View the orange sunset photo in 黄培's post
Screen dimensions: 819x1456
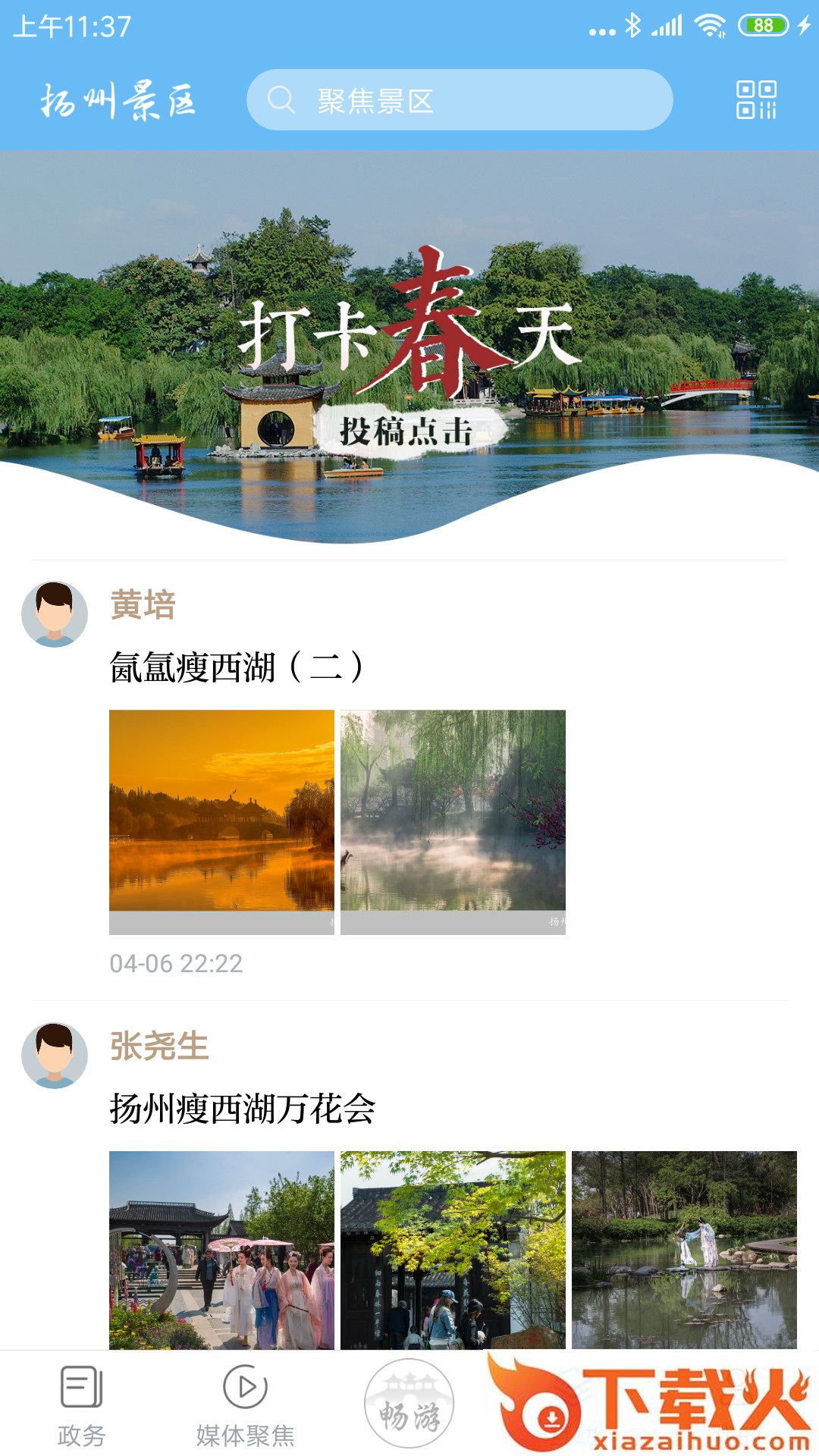221,821
